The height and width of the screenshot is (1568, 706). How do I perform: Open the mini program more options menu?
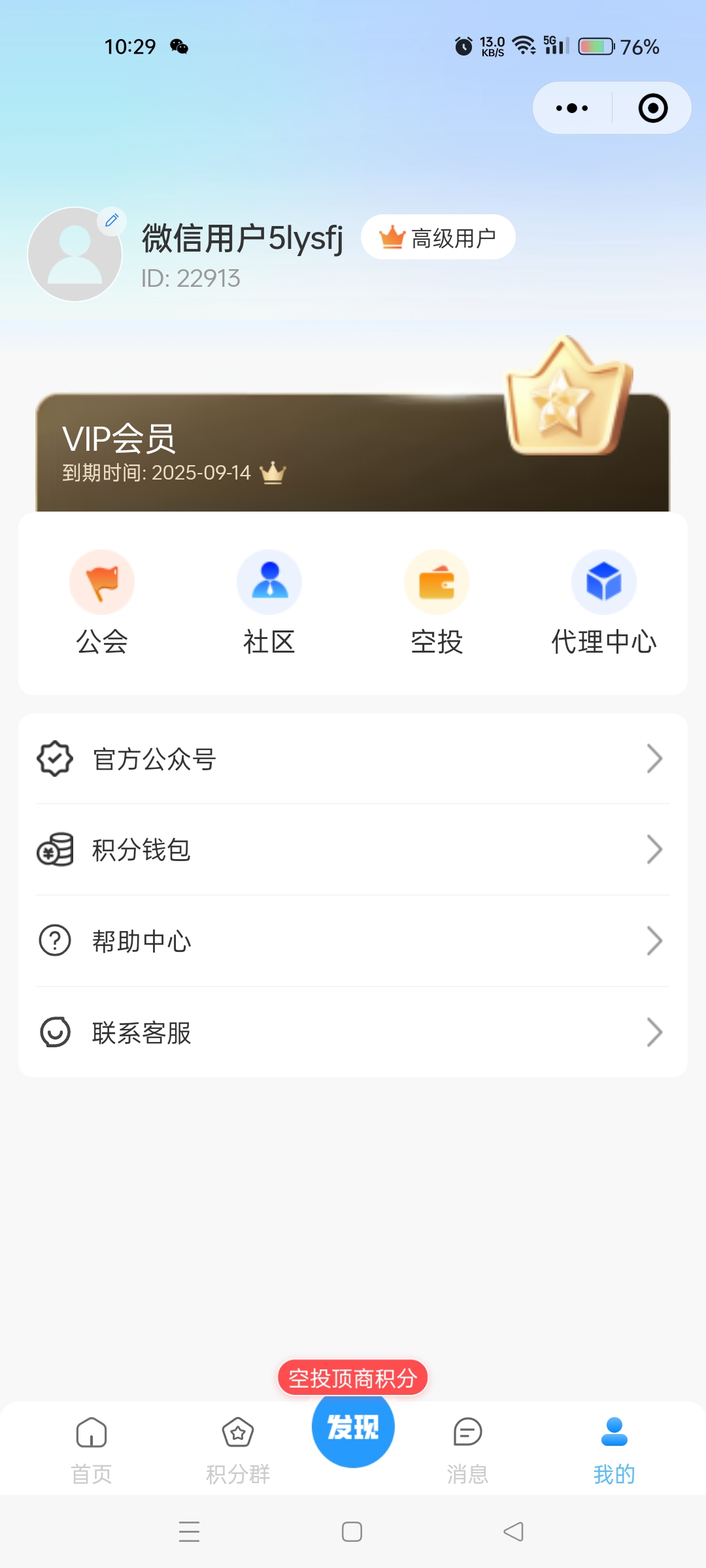coord(572,108)
